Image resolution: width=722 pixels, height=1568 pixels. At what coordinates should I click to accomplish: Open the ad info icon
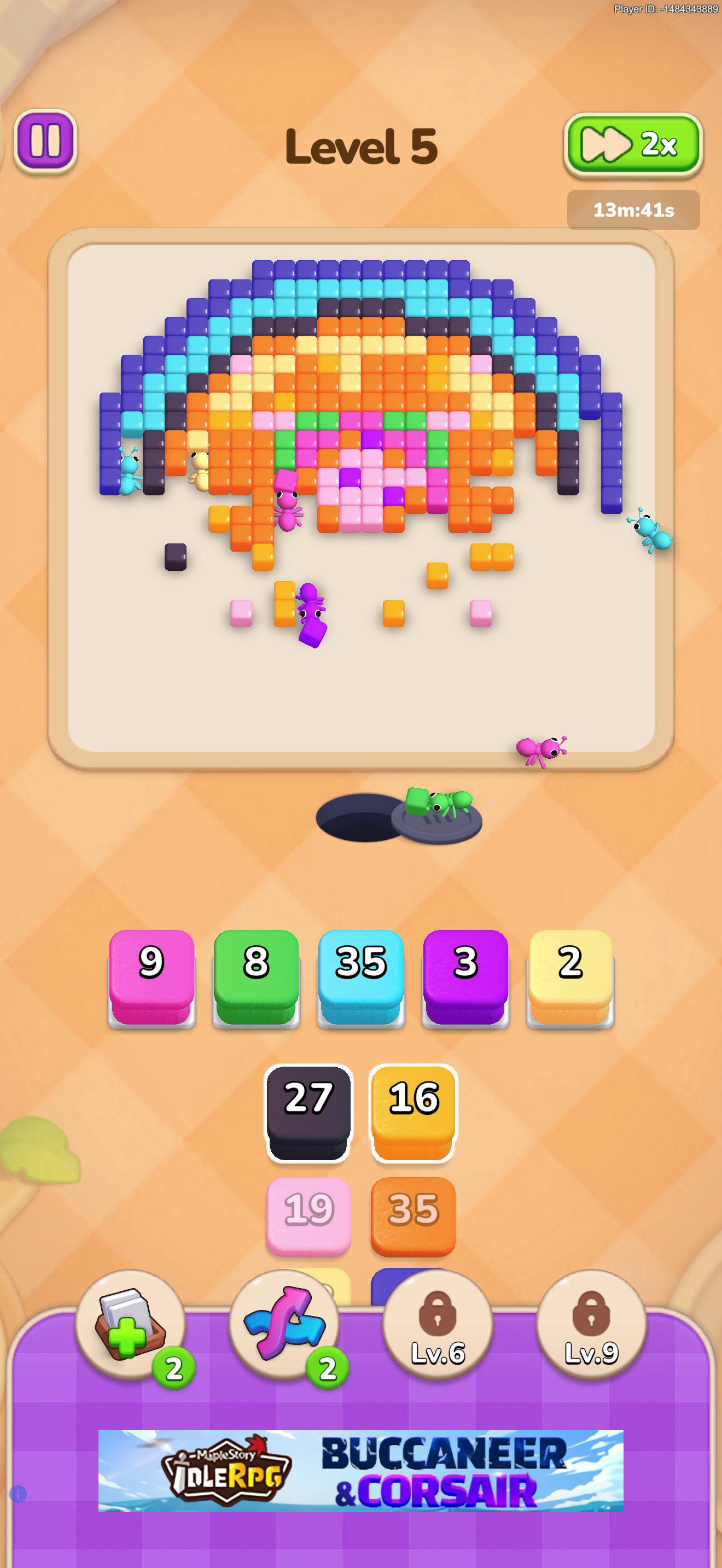pos(18,1494)
